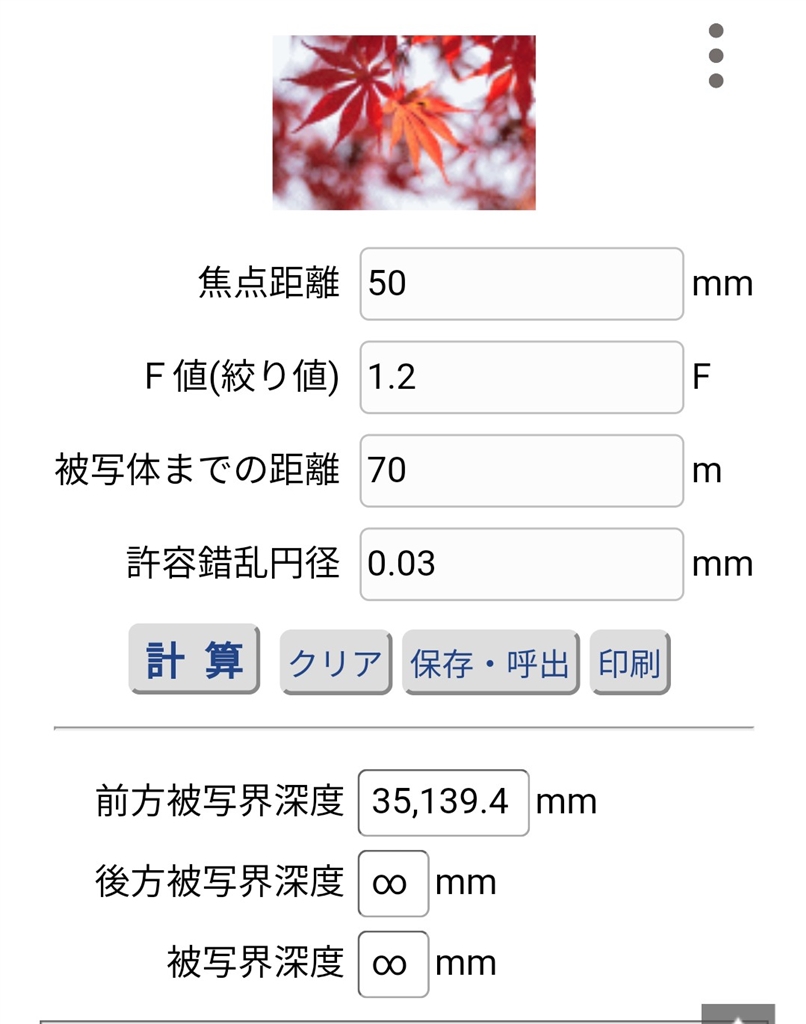Open the three-dot overflow menu
This screenshot has height=1024, width=806.
(715, 56)
